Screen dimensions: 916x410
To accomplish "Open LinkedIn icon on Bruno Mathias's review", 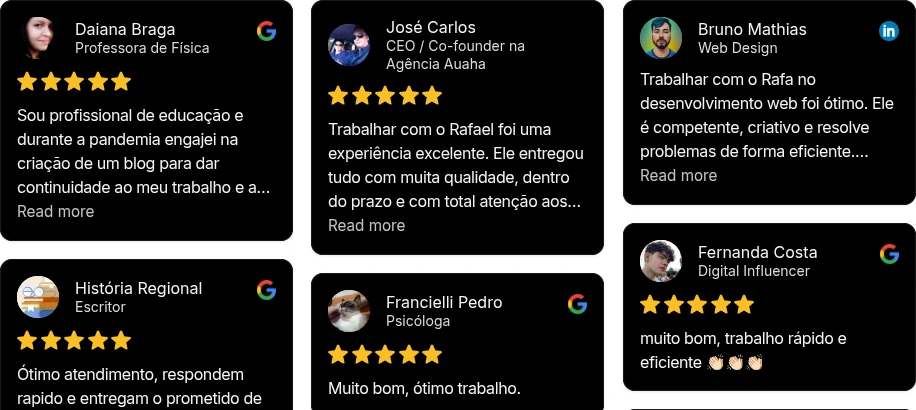I will pos(889,31).
